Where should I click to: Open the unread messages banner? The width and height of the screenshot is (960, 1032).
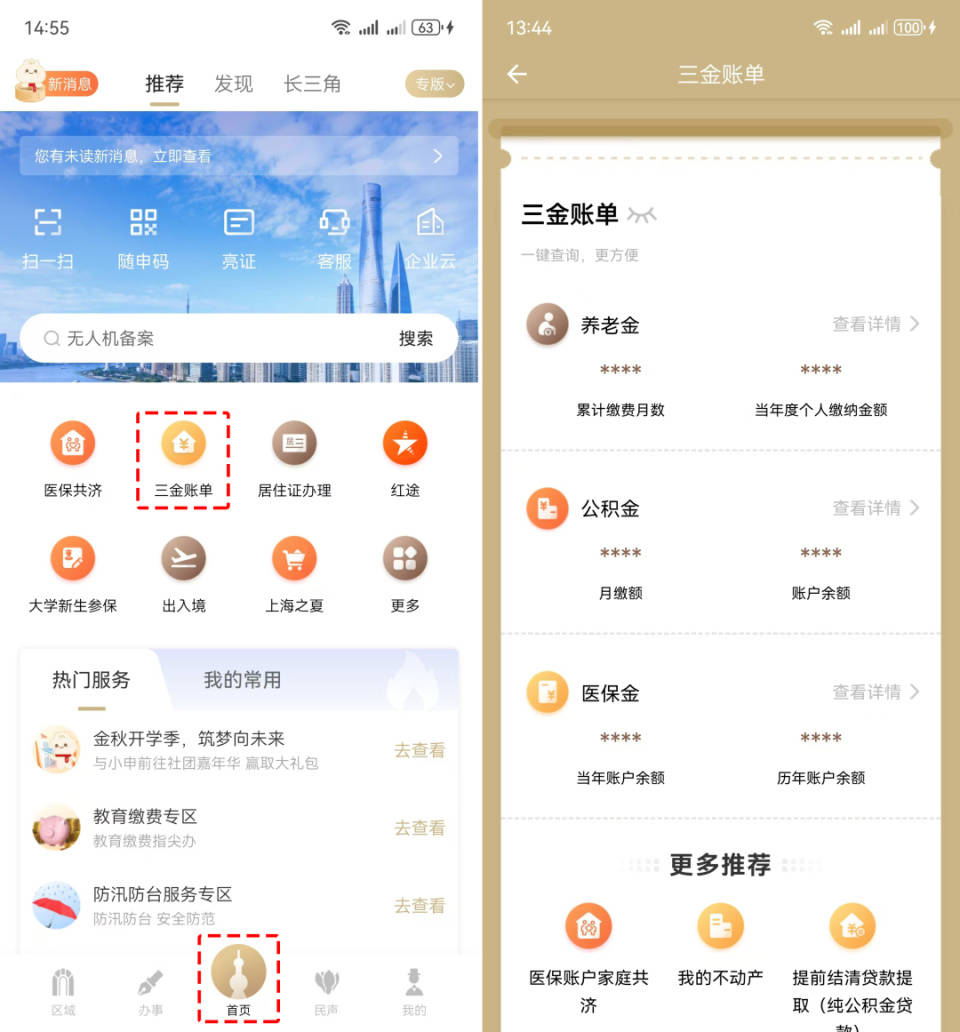point(239,156)
